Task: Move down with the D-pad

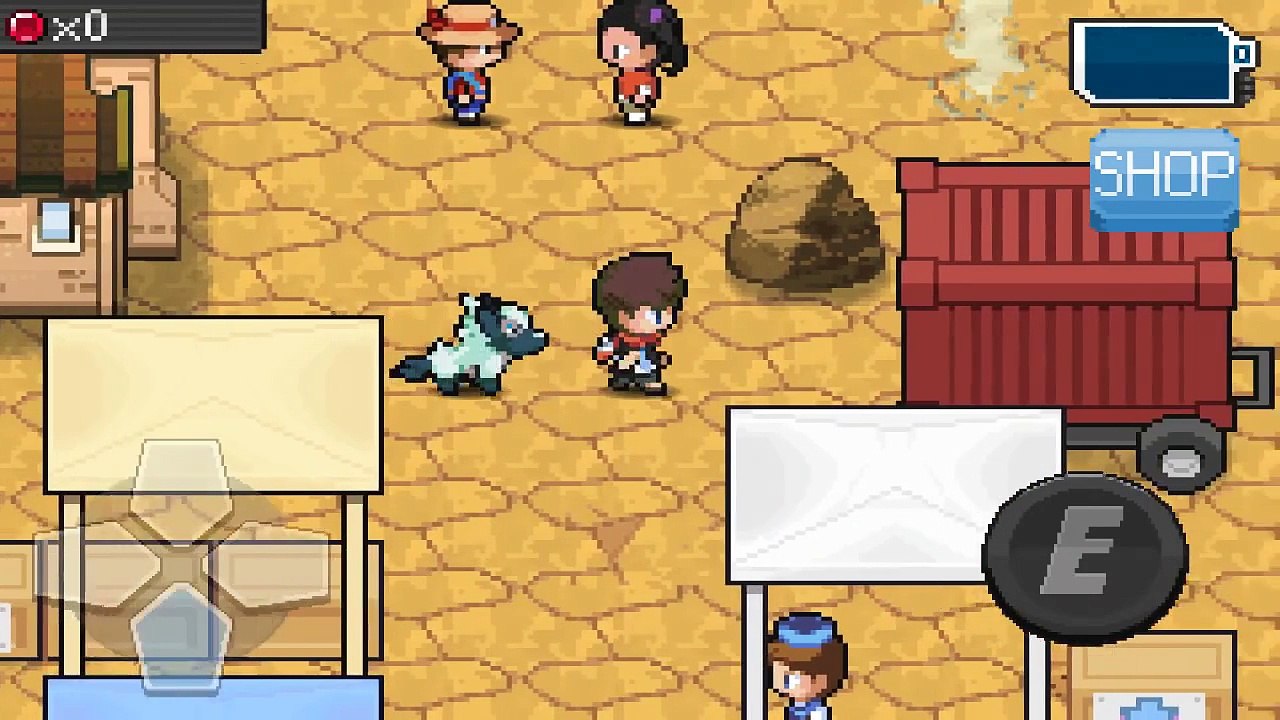Action: [180, 640]
